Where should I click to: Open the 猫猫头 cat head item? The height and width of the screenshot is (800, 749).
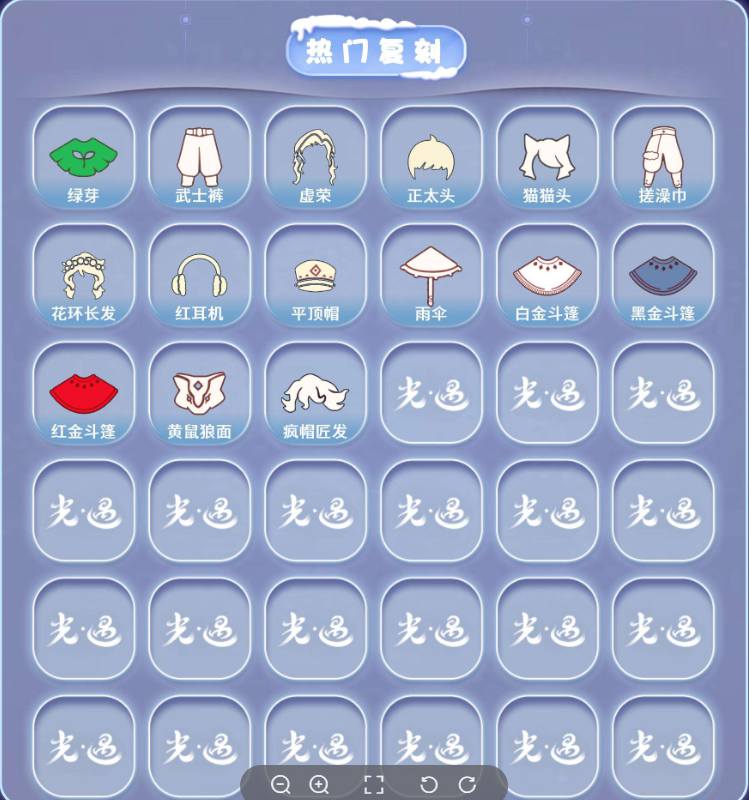tap(547, 158)
